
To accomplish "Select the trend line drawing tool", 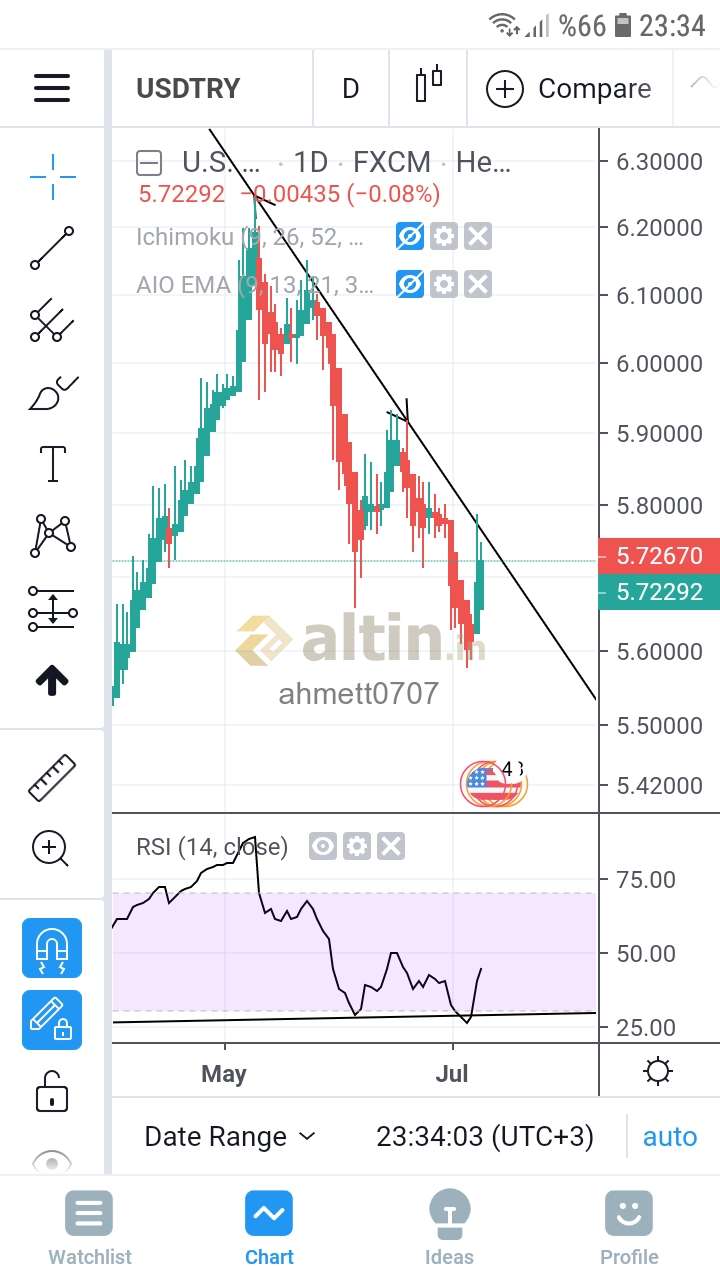I will click(x=52, y=249).
